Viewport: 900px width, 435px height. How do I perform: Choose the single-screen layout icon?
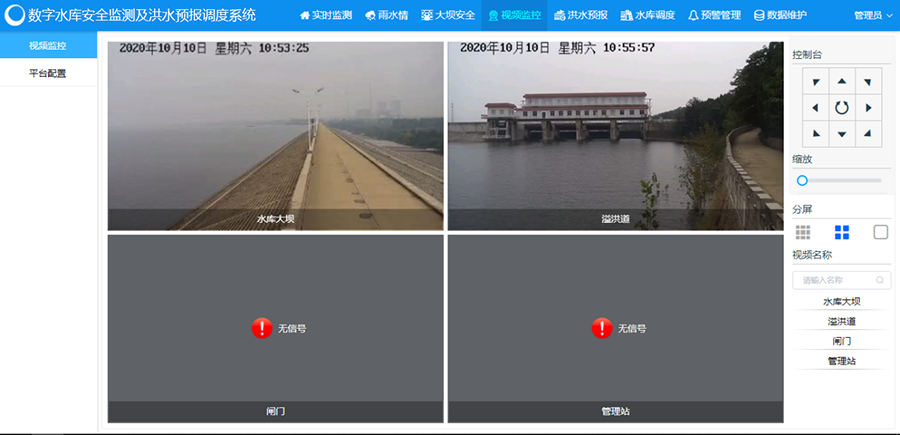pos(880,232)
